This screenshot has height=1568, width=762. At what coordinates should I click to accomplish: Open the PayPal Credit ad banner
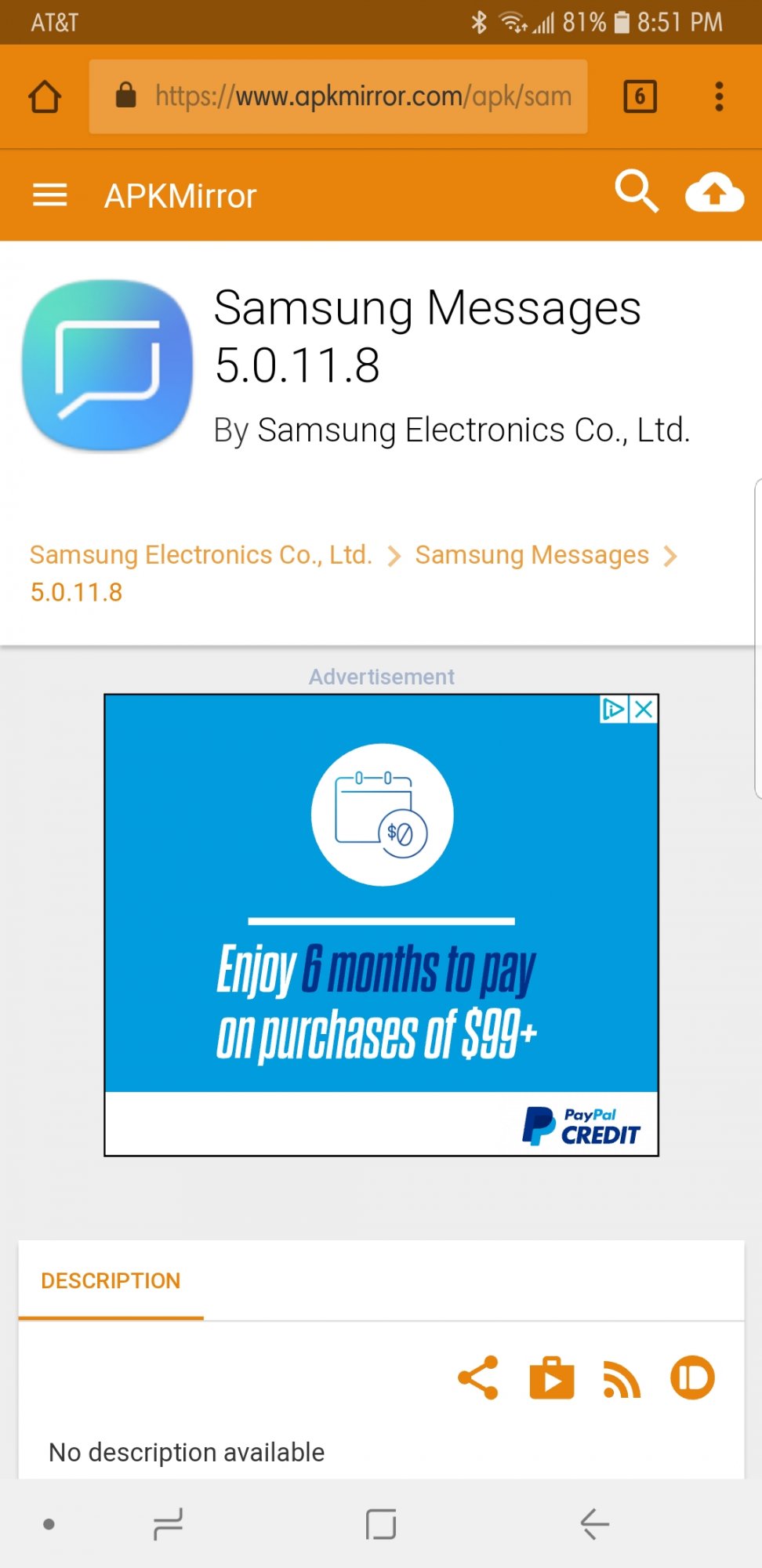click(x=382, y=925)
